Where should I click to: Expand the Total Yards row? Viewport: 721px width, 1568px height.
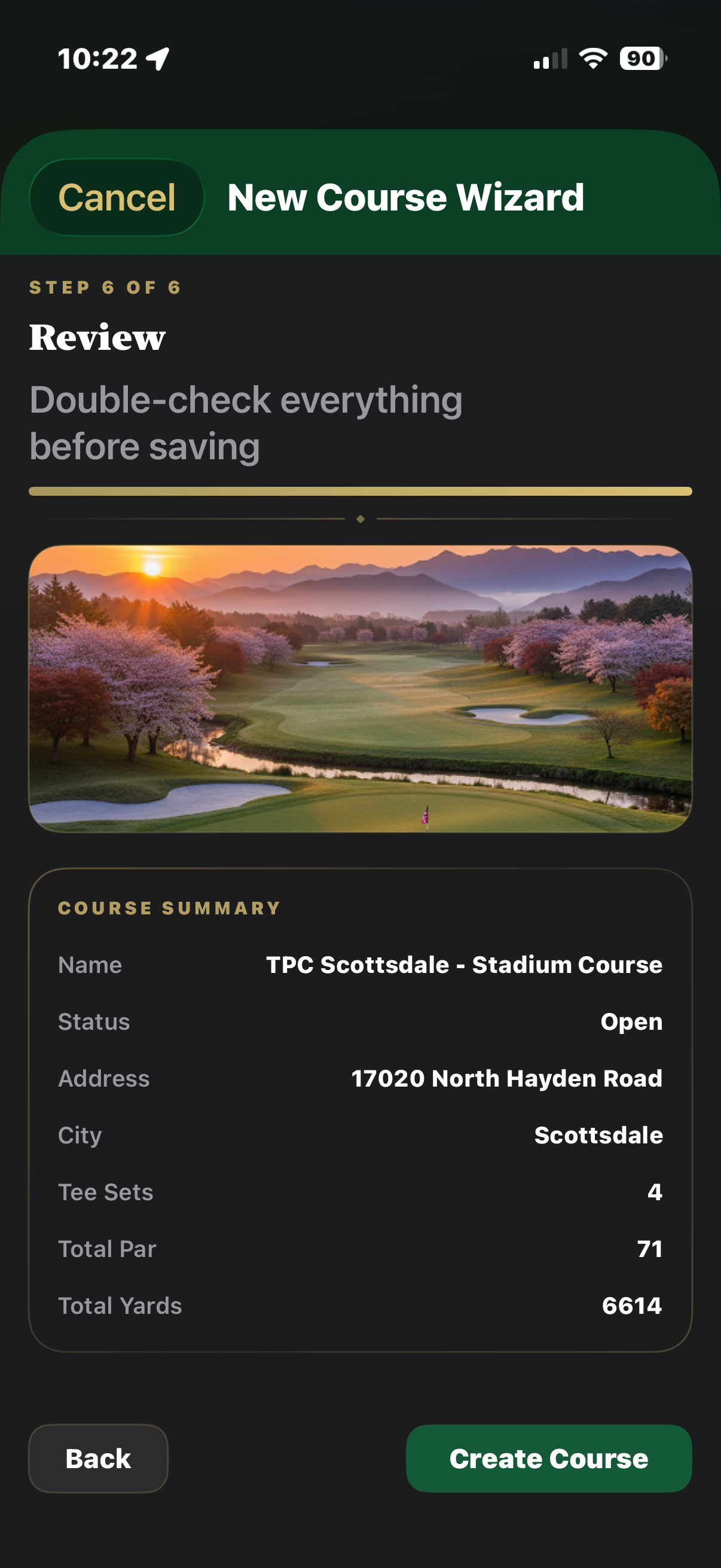[x=360, y=1305]
